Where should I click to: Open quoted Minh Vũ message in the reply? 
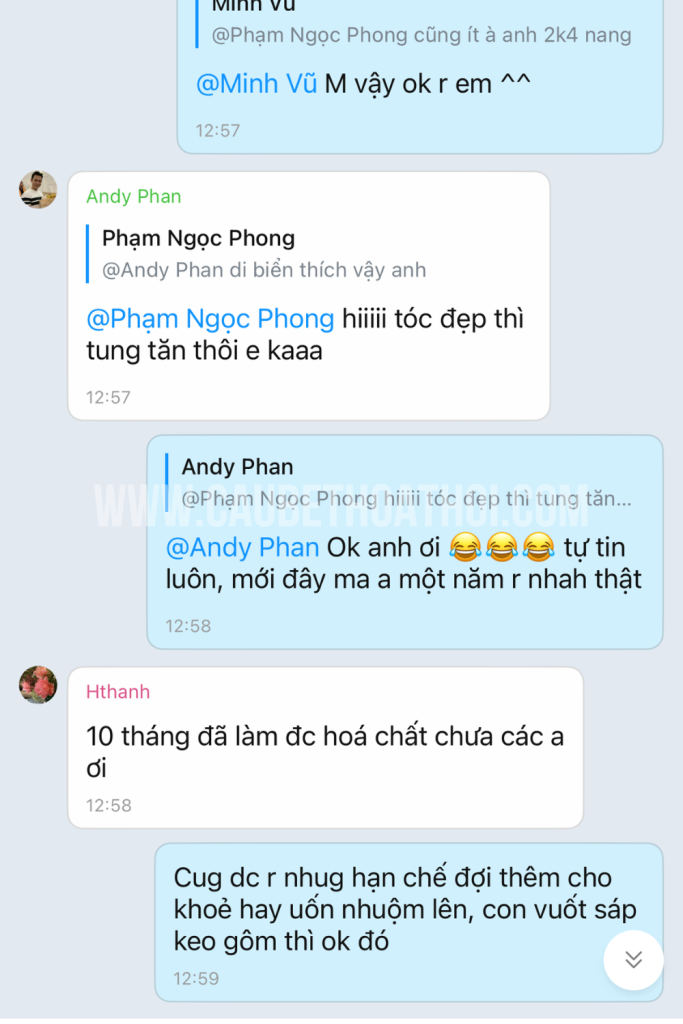tap(420, 25)
